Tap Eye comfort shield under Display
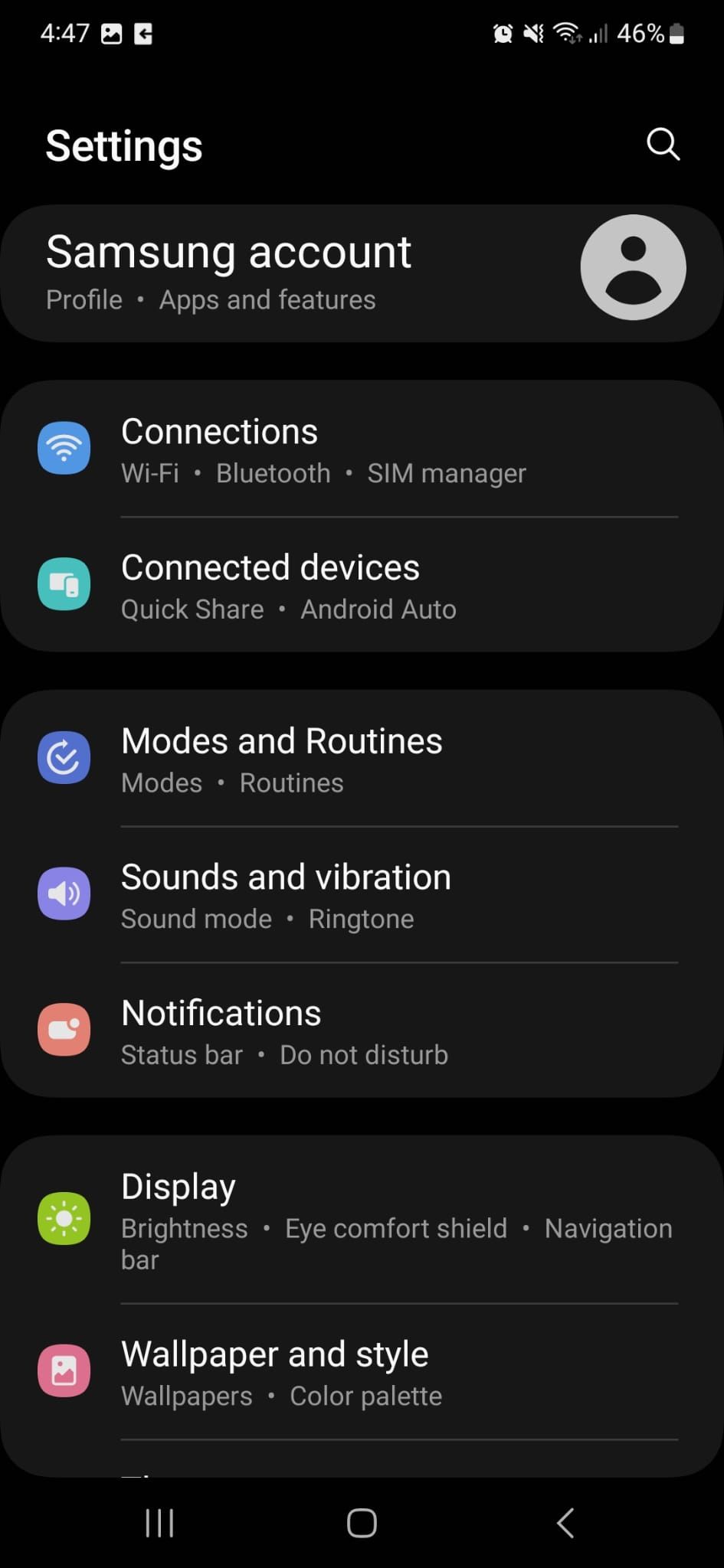 pyautogui.click(x=395, y=1228)
